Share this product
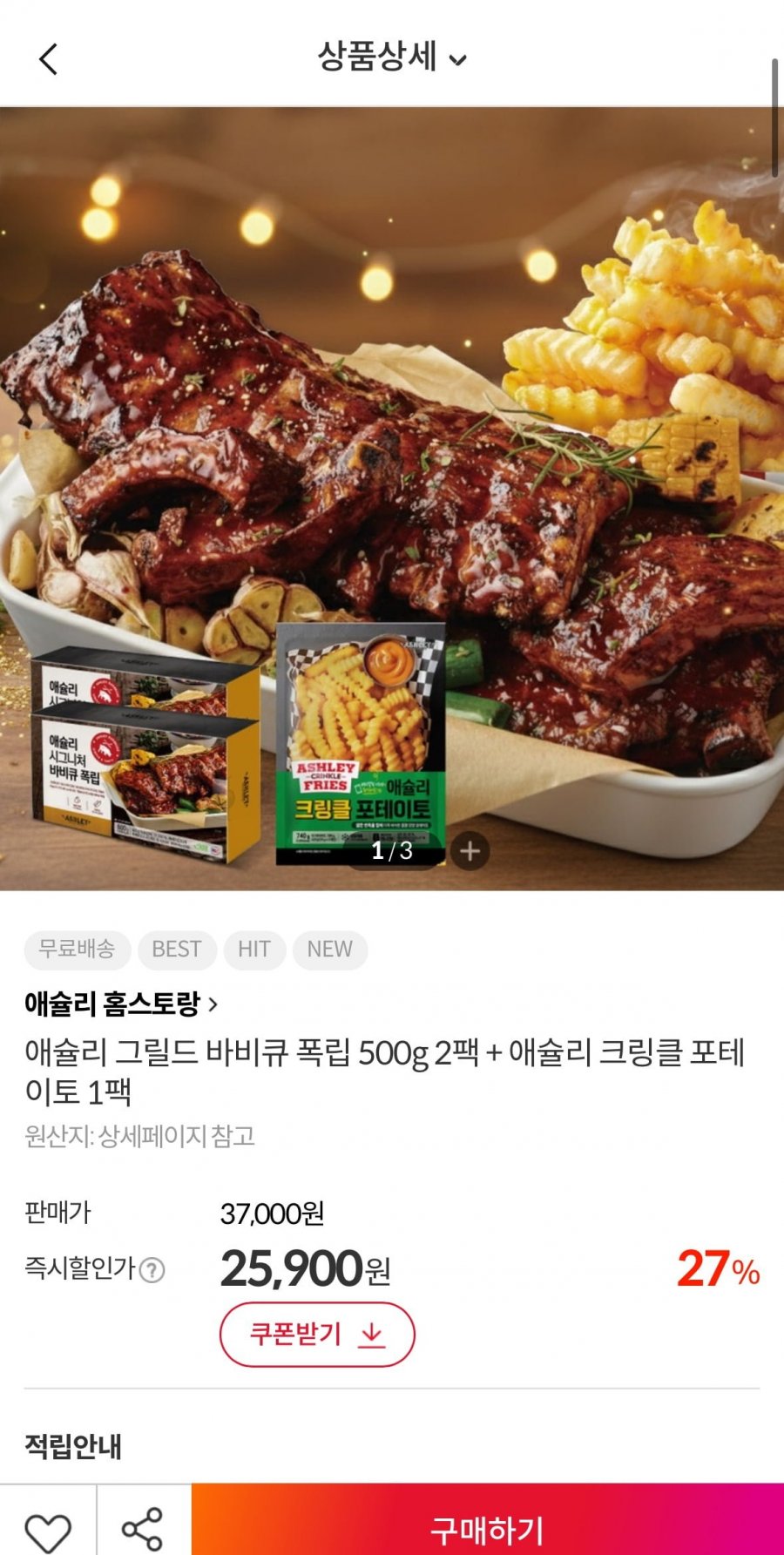 point(143,1529)
